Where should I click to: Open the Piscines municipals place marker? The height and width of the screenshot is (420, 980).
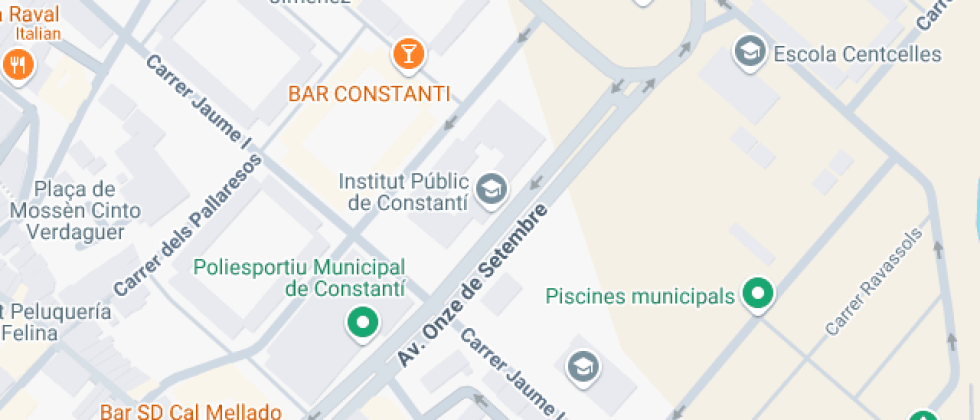click(x=759, y=295)
